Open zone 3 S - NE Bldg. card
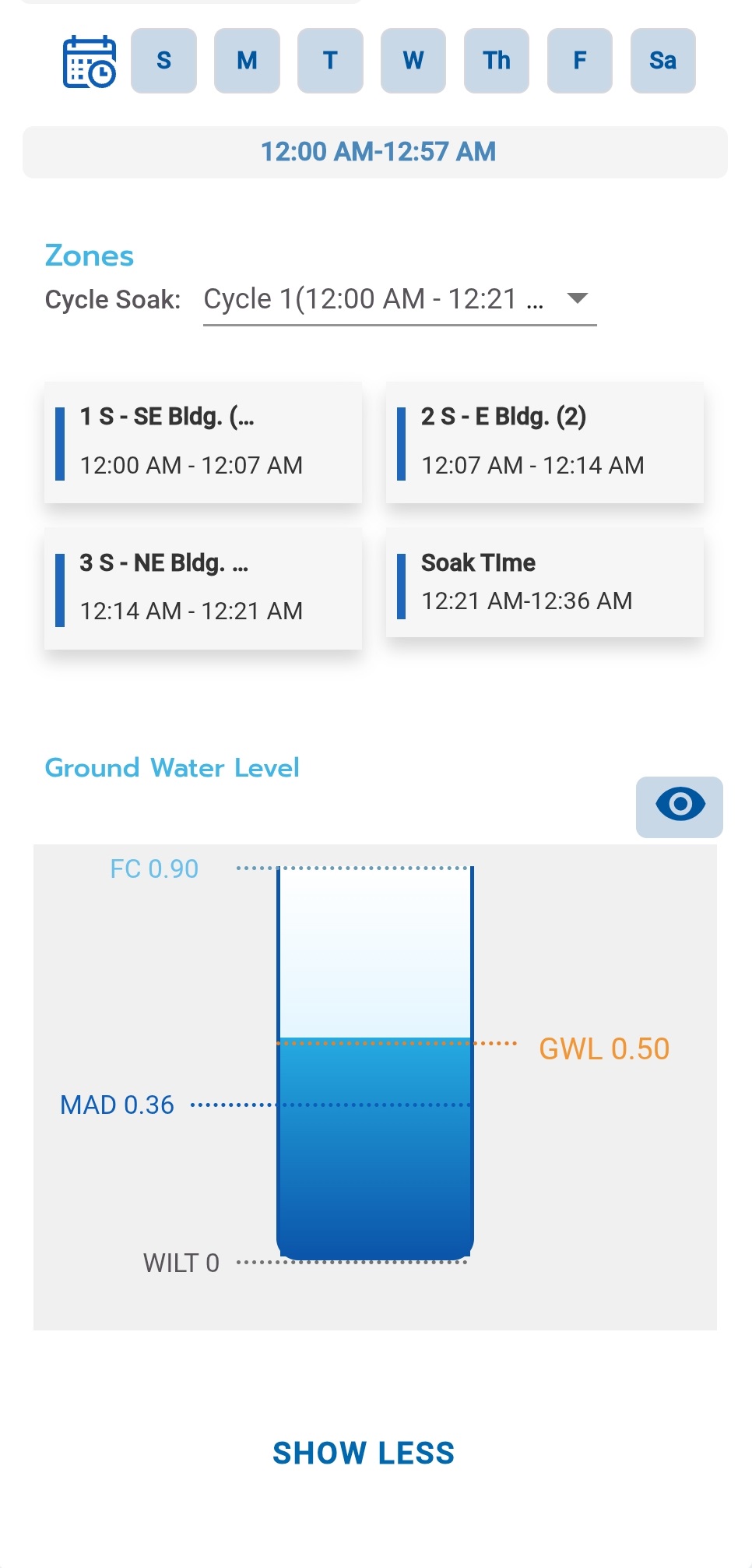752x1568 pixels. [203, 588]
